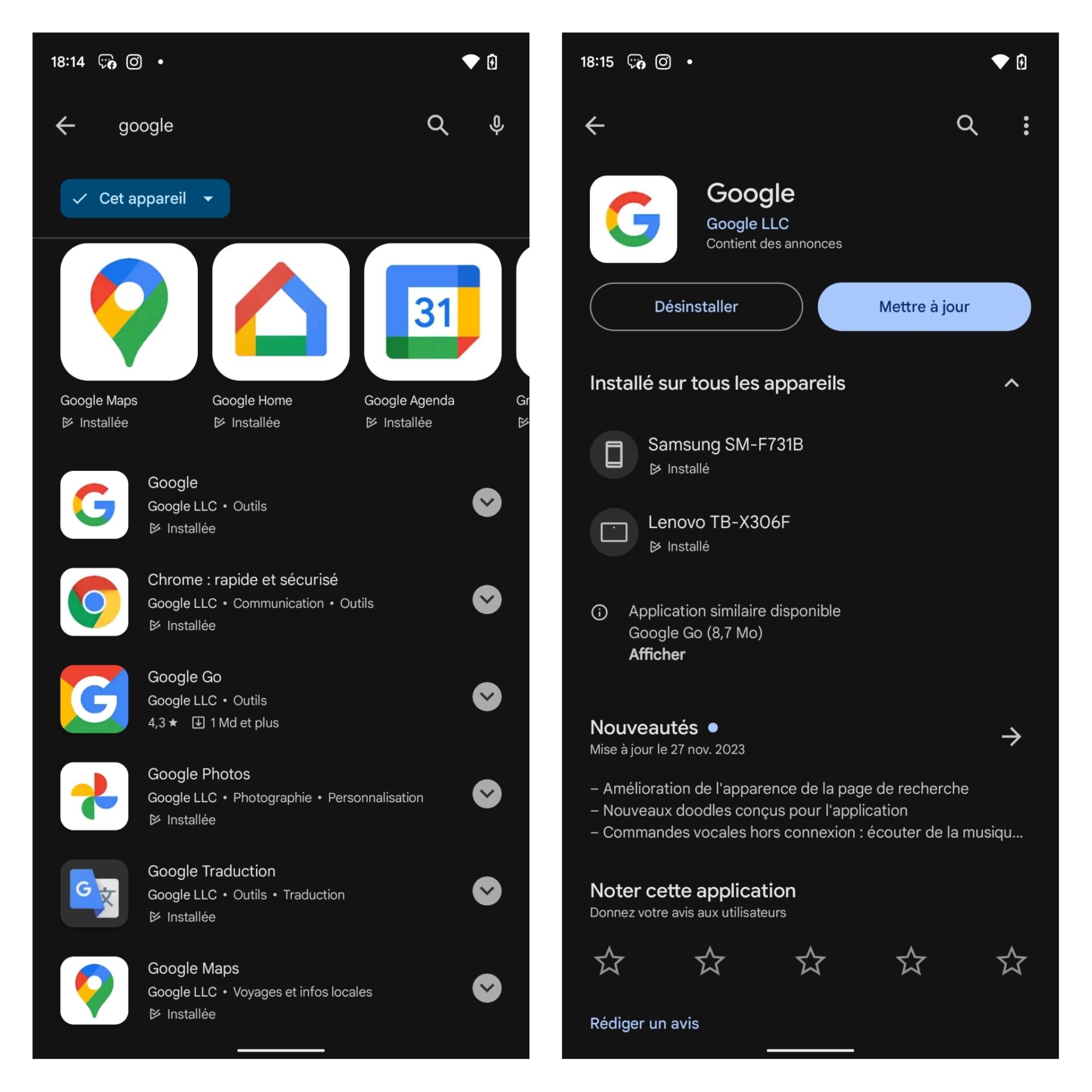Expand the chevron on the Google Go row

pyautogui.click(x=487, y=697)
